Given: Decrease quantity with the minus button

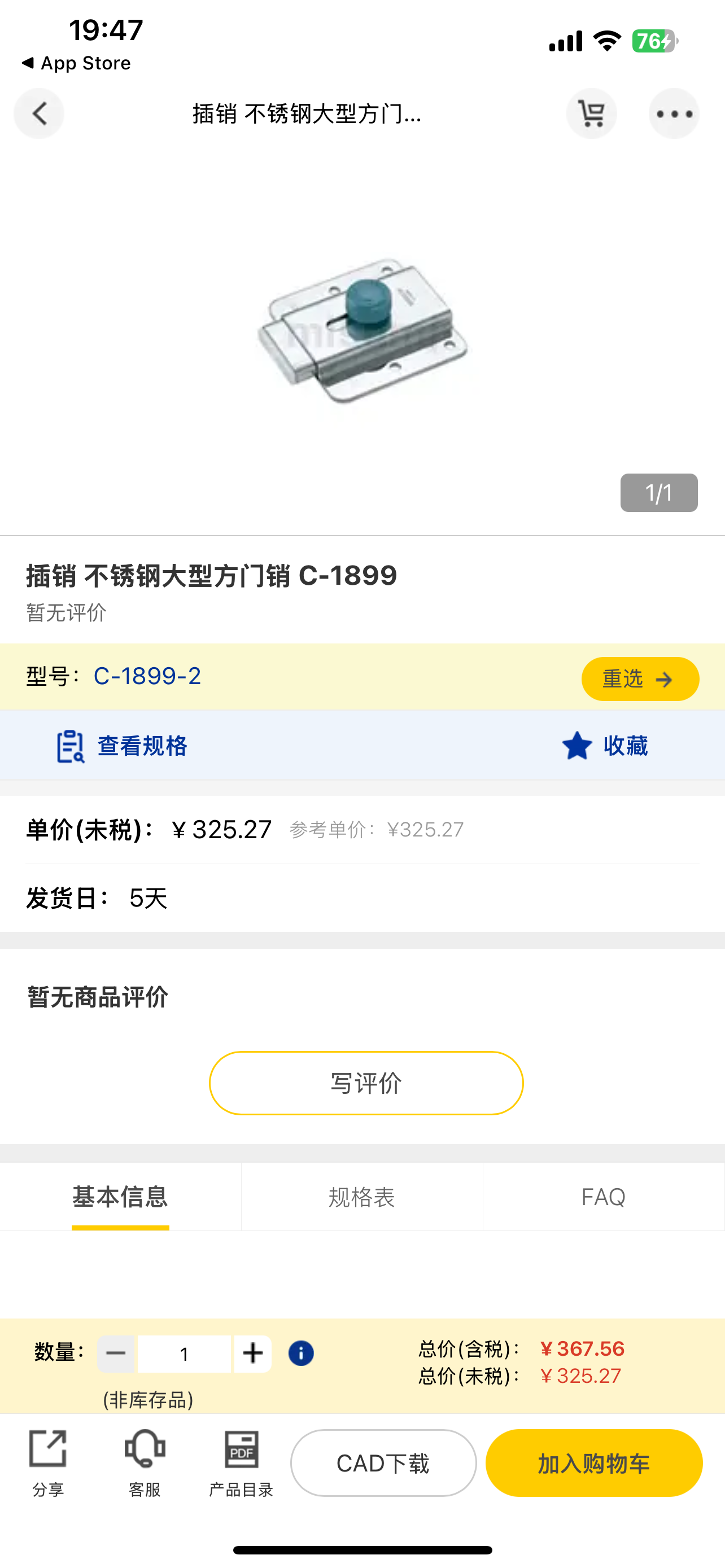Looking at the screenshot, I should point(116,1353).
